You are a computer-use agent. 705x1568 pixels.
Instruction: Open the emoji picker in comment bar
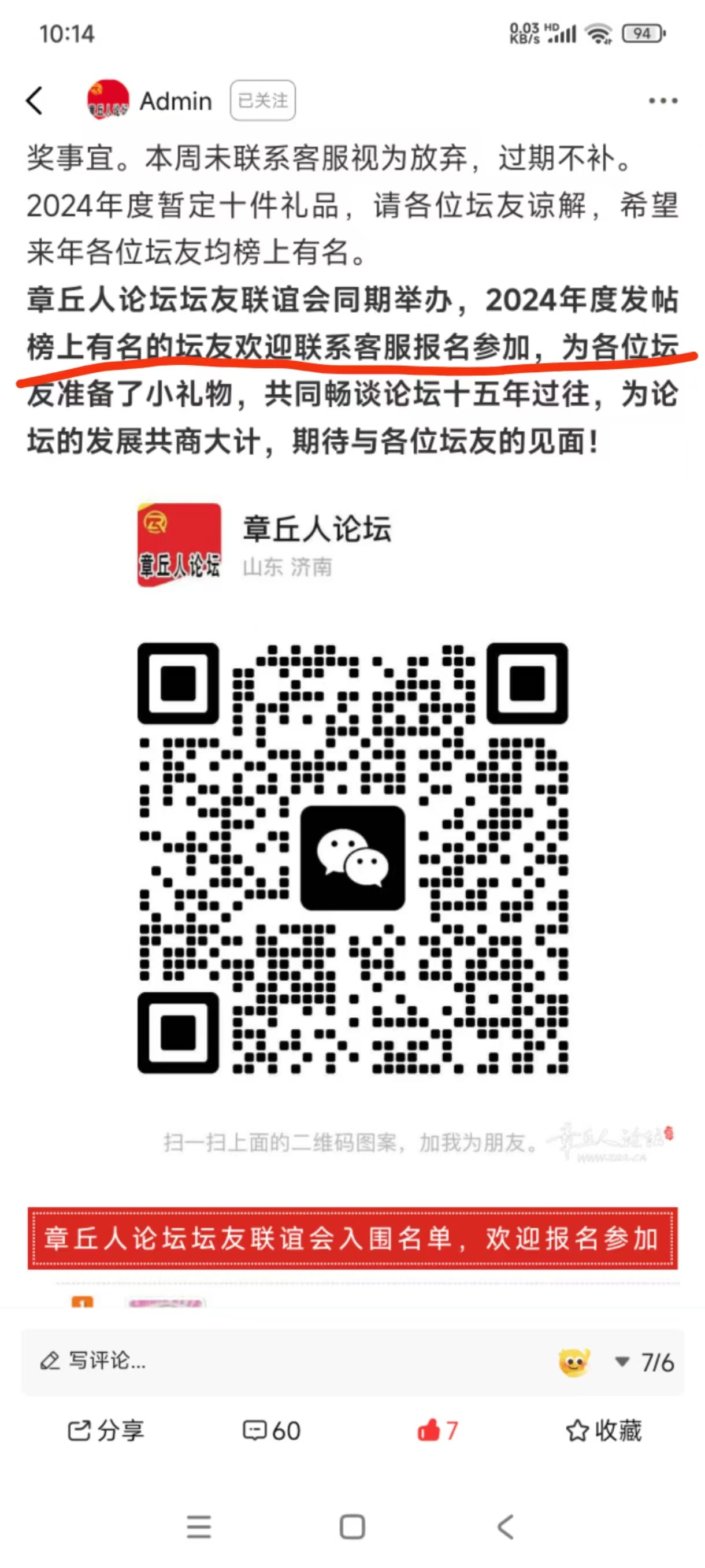[x=573, y=1362]
